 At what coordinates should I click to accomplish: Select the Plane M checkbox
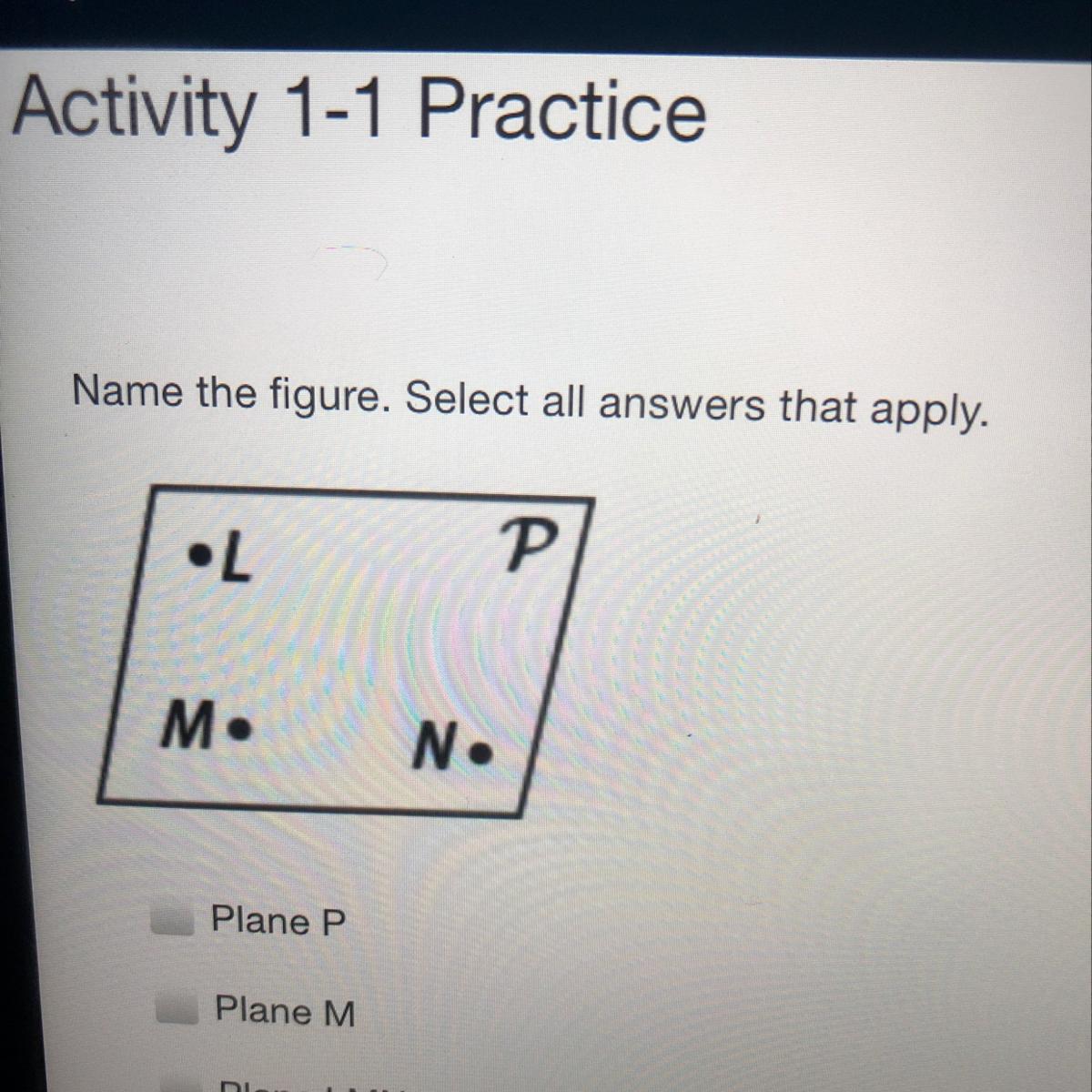[176, 1009]
